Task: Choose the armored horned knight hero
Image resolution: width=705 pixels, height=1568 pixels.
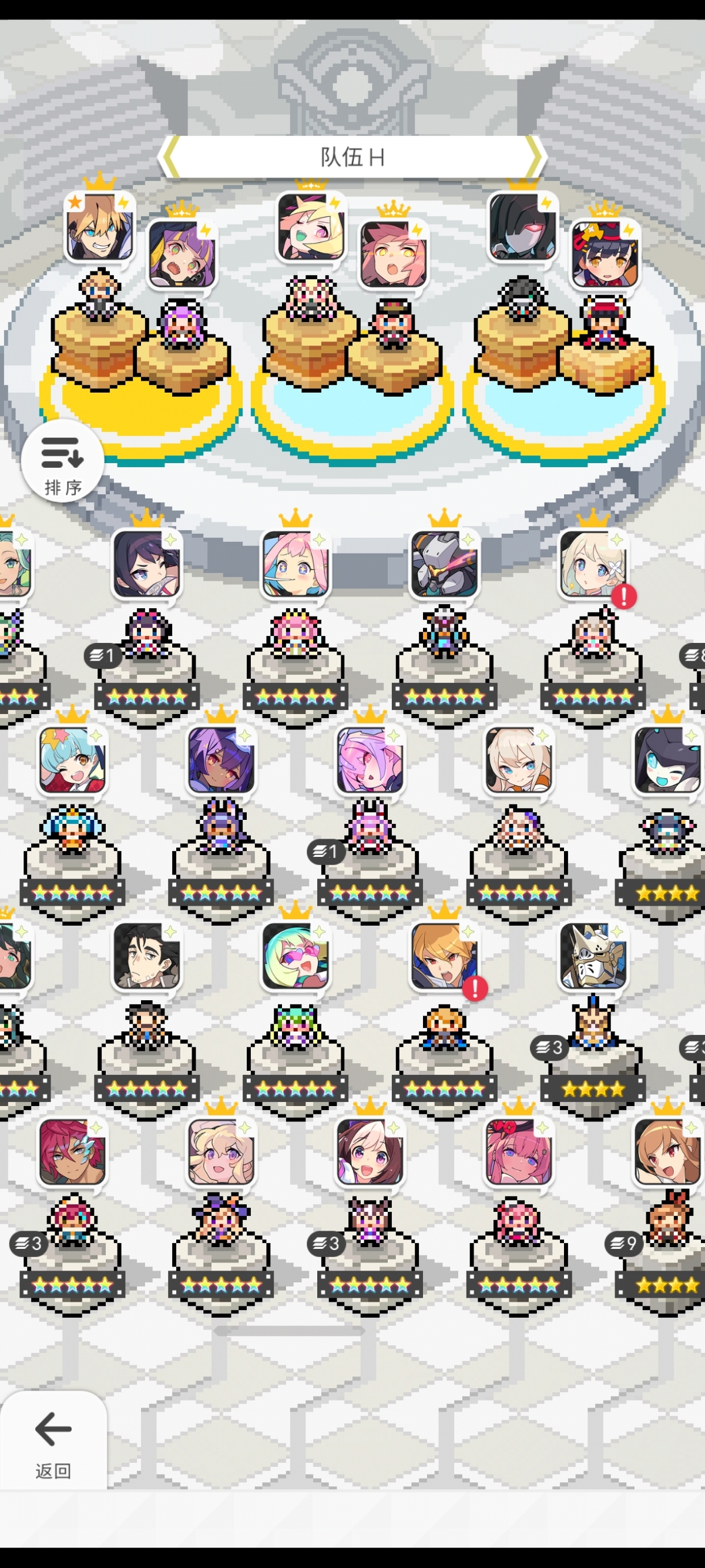Action: [x=592, y=956]
